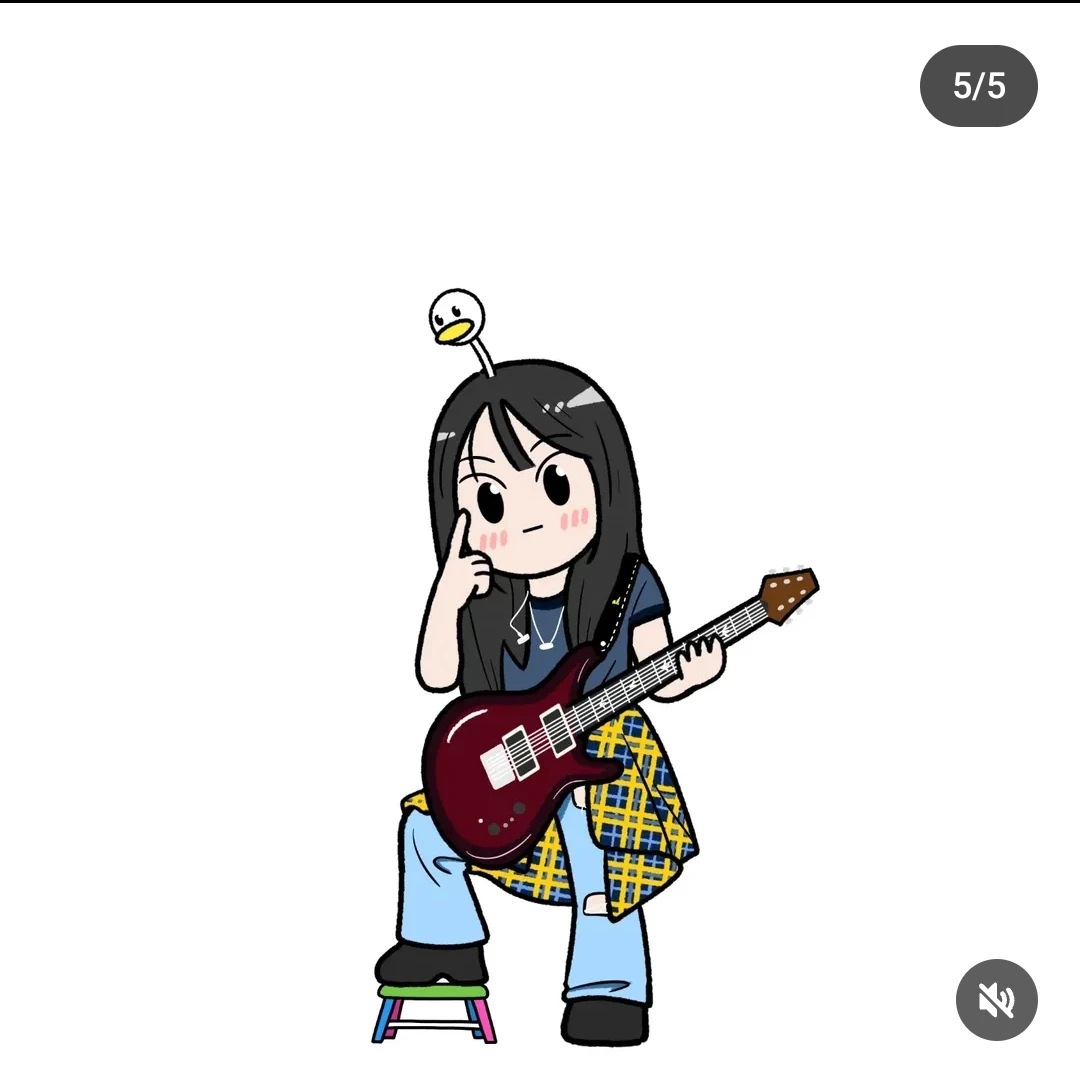This screenshot has width=1080, height=1080.
Task: Unmute the video sound
Action: point(996,1000)
